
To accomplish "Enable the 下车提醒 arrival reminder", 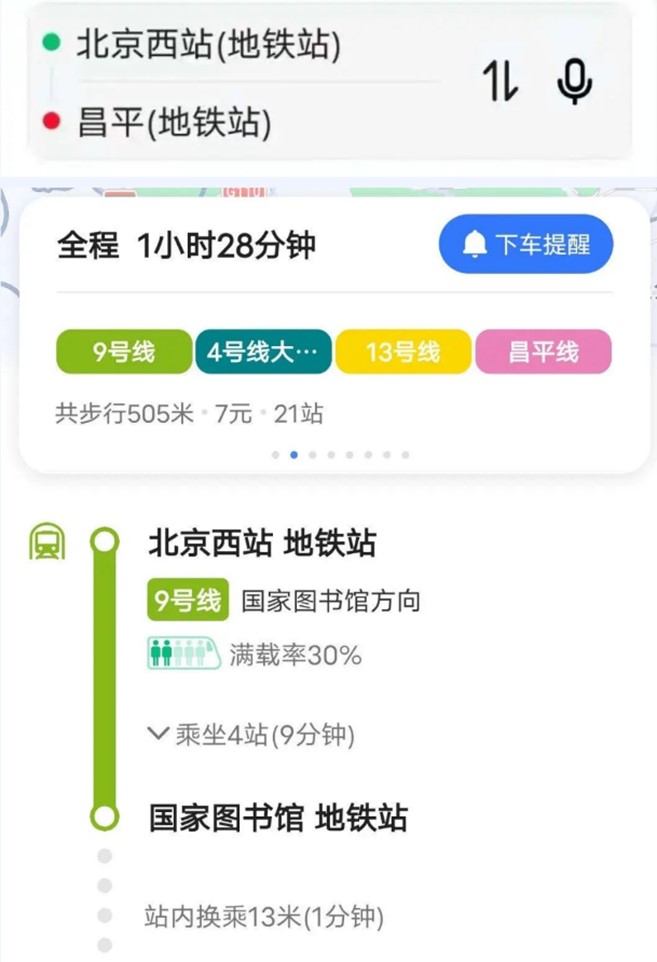I will [x=525, y=244].
